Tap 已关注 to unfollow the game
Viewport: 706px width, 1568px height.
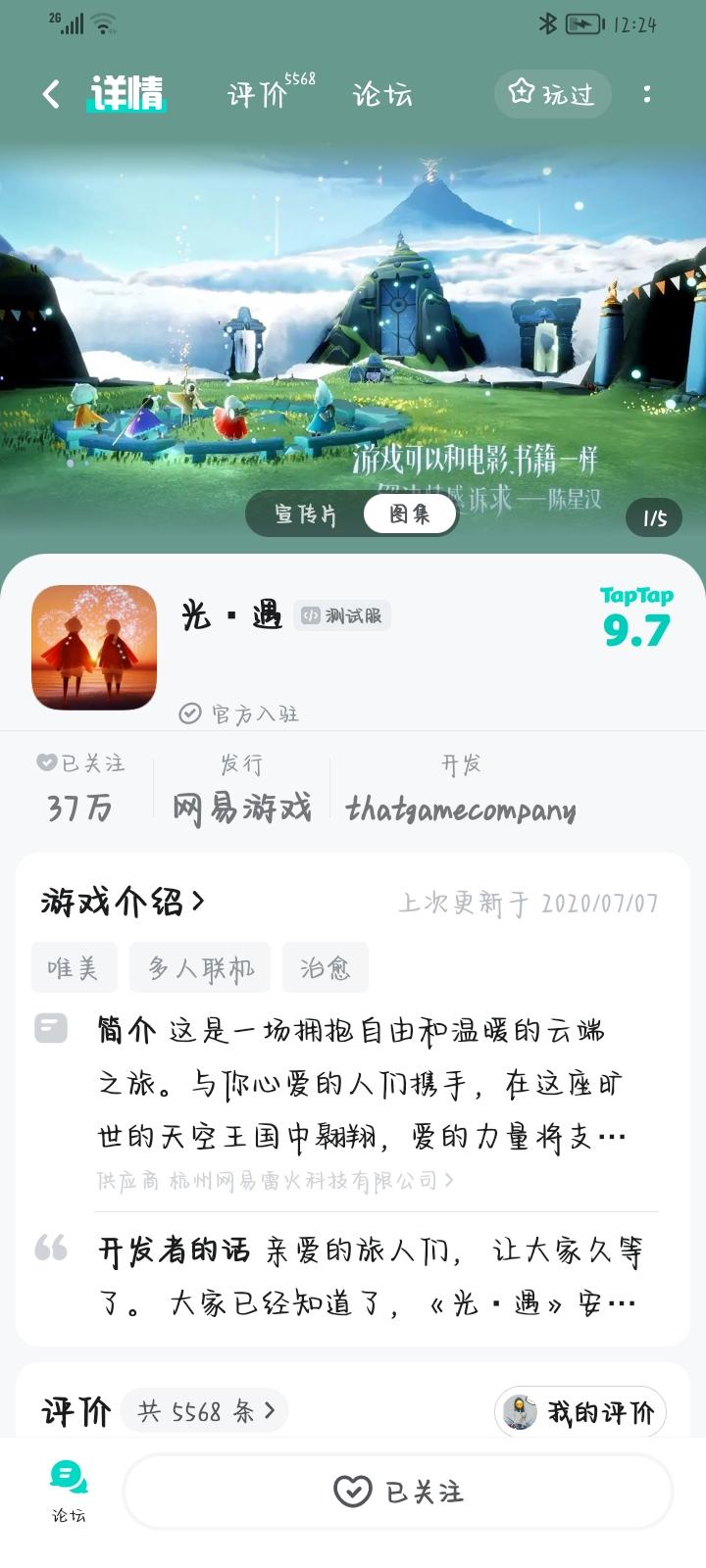pyautogui.click(x=396, y=1492)
